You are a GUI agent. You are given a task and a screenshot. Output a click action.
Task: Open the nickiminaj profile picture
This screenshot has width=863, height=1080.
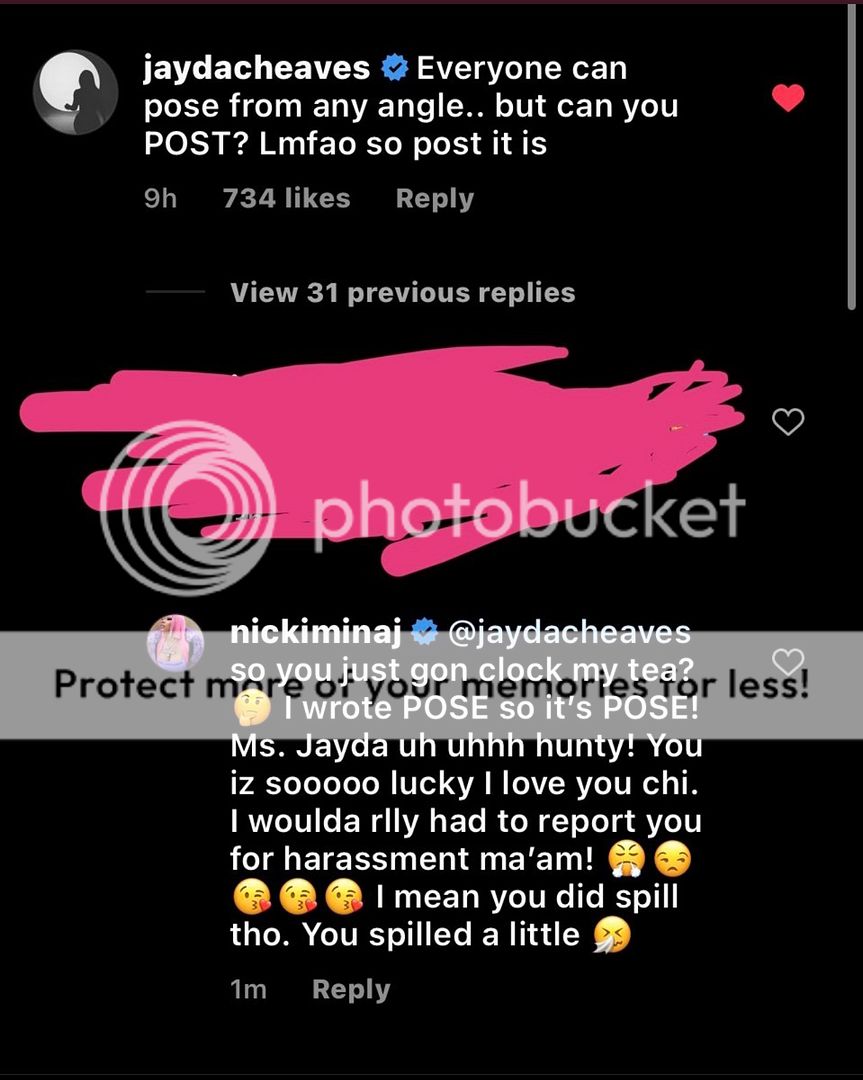tap(176, 641)
